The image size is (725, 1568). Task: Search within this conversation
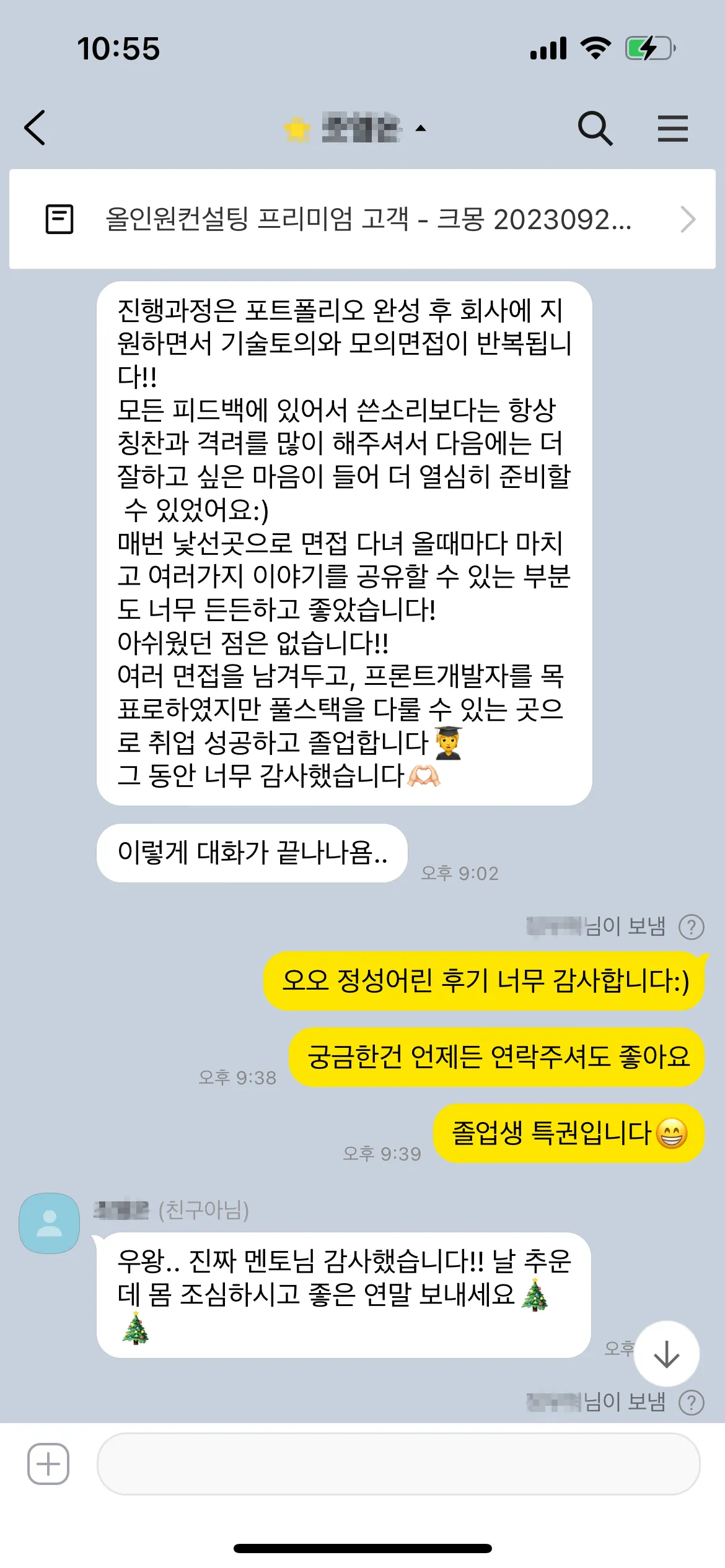pyautogui.click(x=595, y=128)
